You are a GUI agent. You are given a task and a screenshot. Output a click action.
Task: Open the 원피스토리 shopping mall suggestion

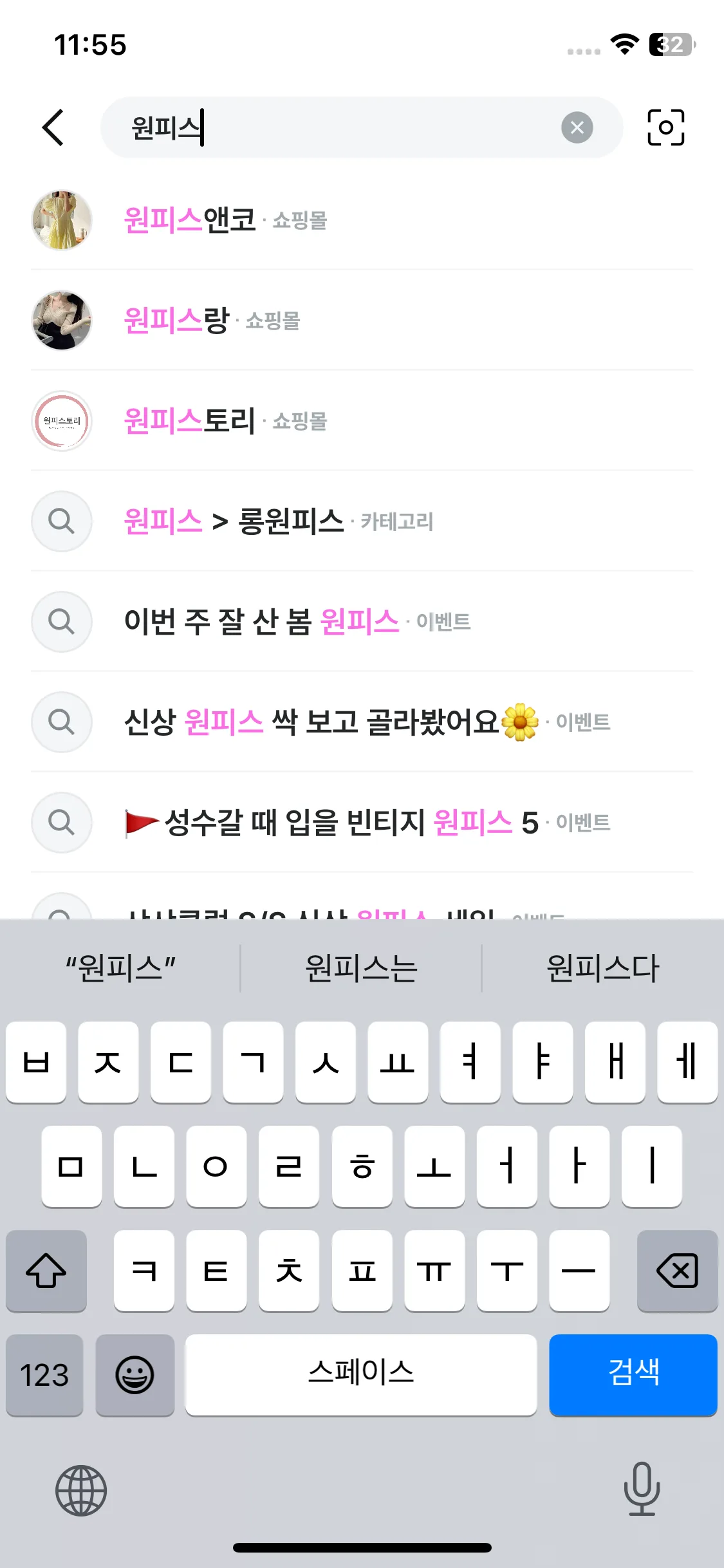point(225,421)
